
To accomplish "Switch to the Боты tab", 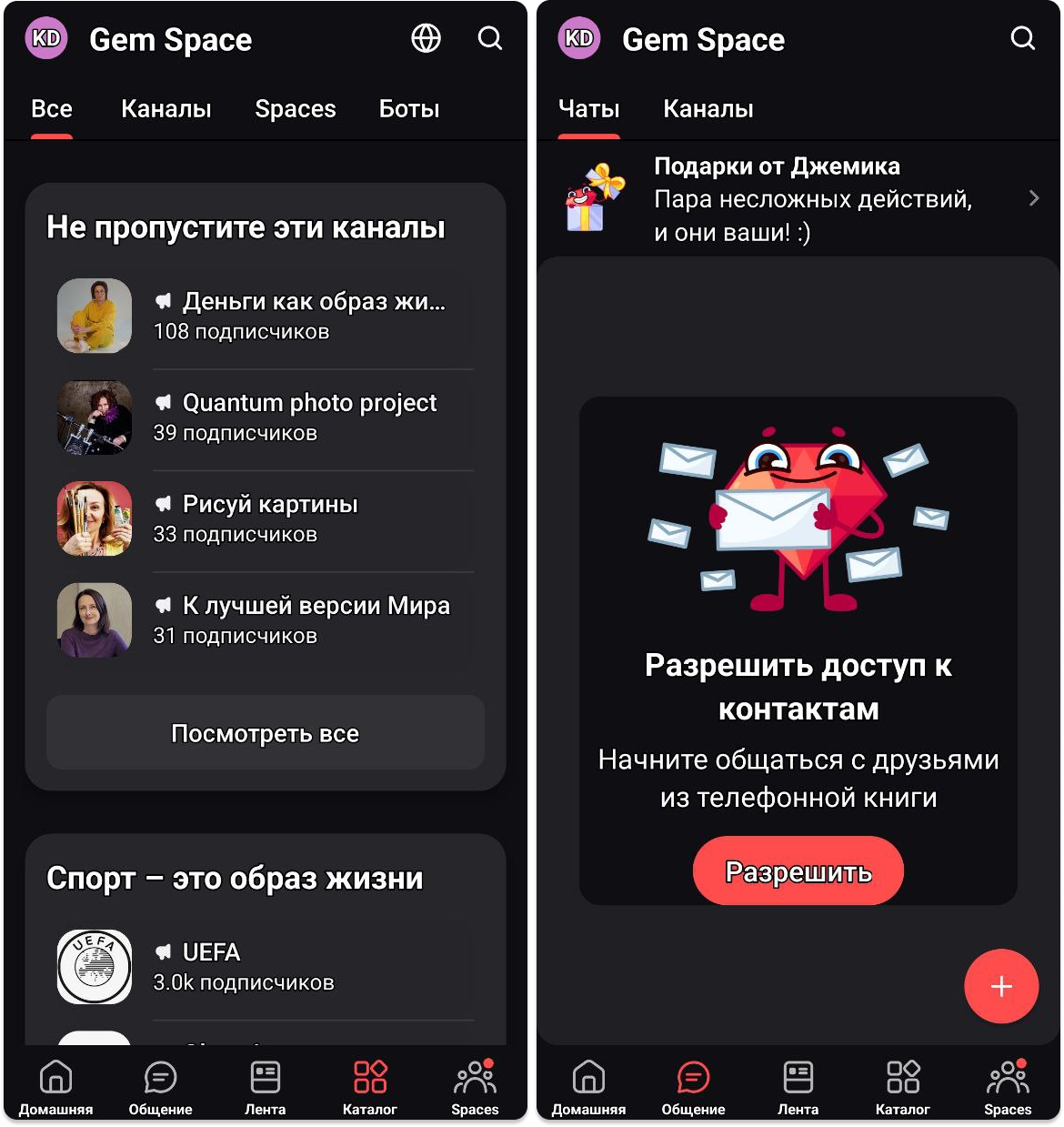I will (408, 109).
